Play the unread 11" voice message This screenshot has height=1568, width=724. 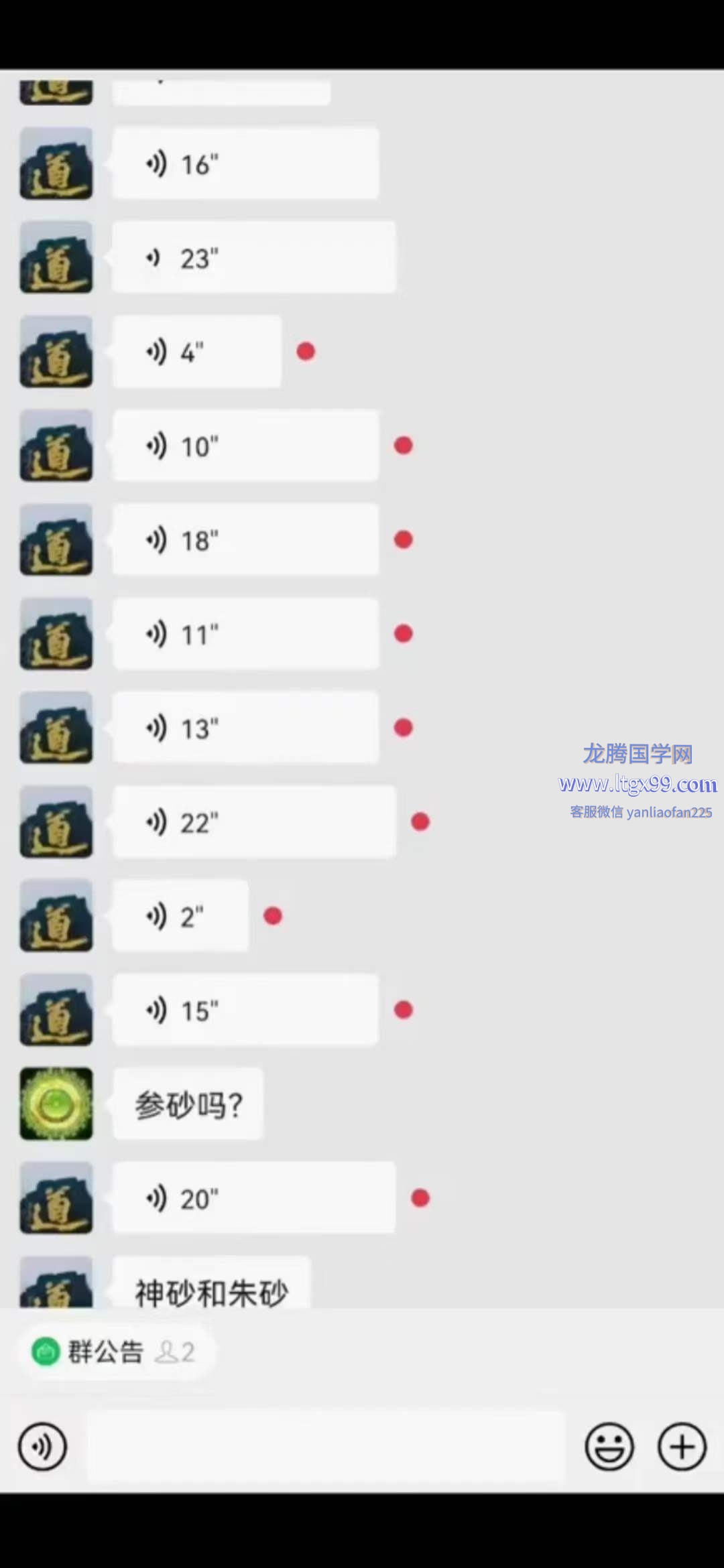(245, 634)
